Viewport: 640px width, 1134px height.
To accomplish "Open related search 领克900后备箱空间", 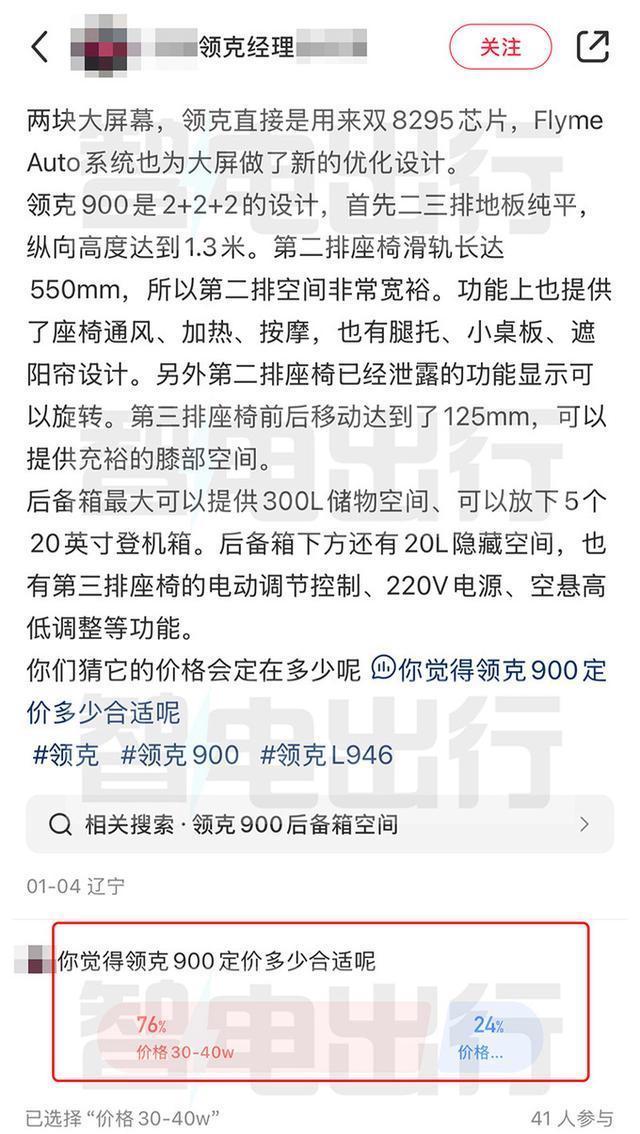I will (319, 824).
